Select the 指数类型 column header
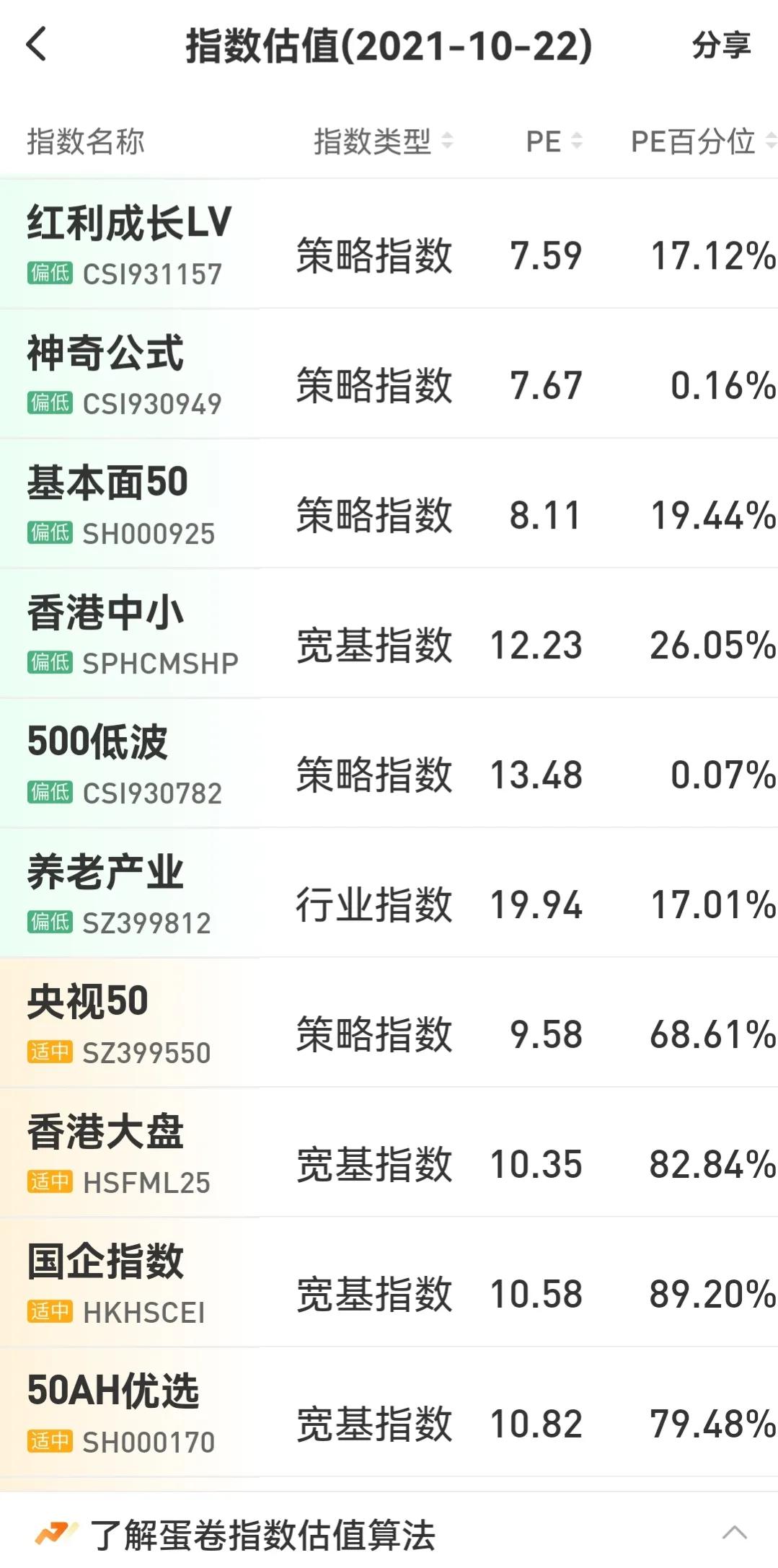This screenshot has height=1568, width=778. (x=373, y=141)
